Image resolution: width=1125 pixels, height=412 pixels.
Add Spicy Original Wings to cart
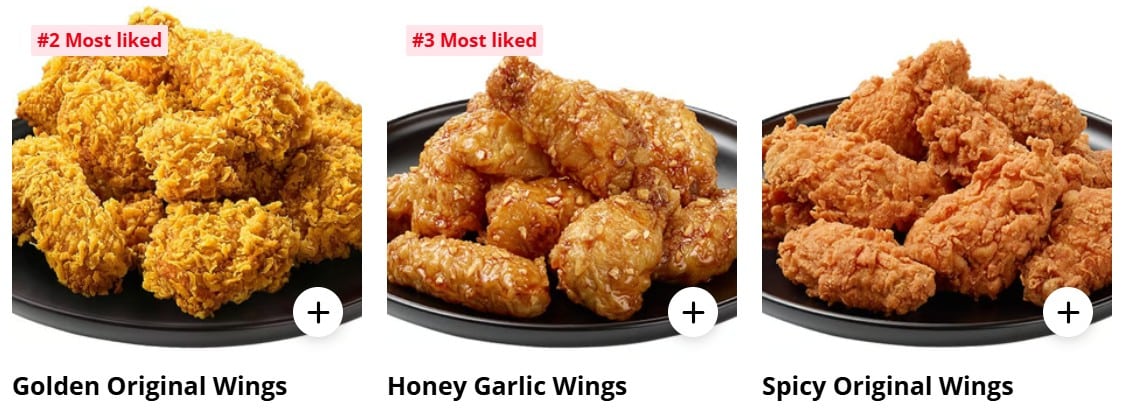pyautogui.click(x=1068, y=312)
